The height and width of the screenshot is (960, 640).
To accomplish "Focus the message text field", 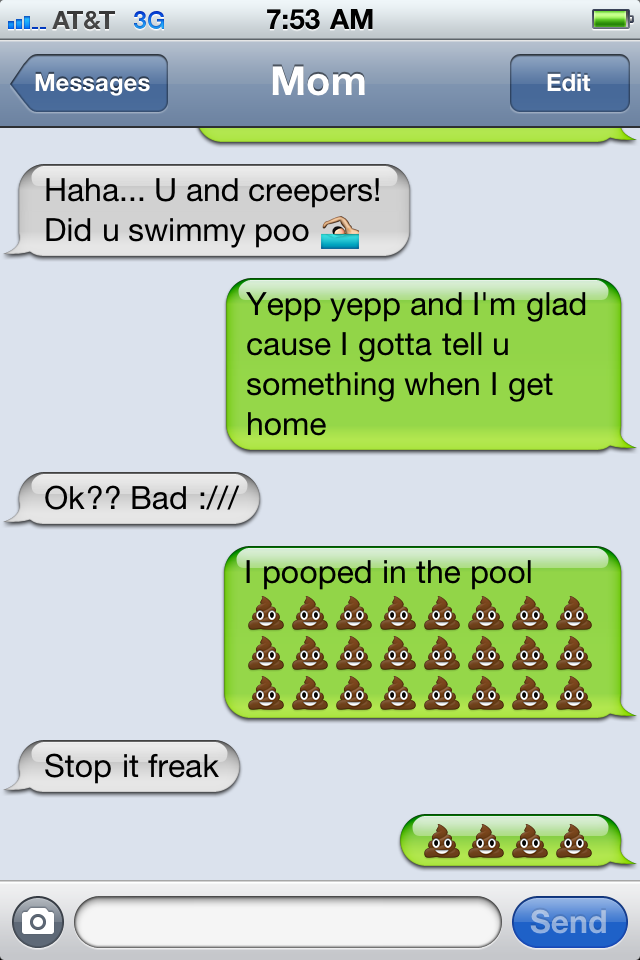I will point(287,921).
